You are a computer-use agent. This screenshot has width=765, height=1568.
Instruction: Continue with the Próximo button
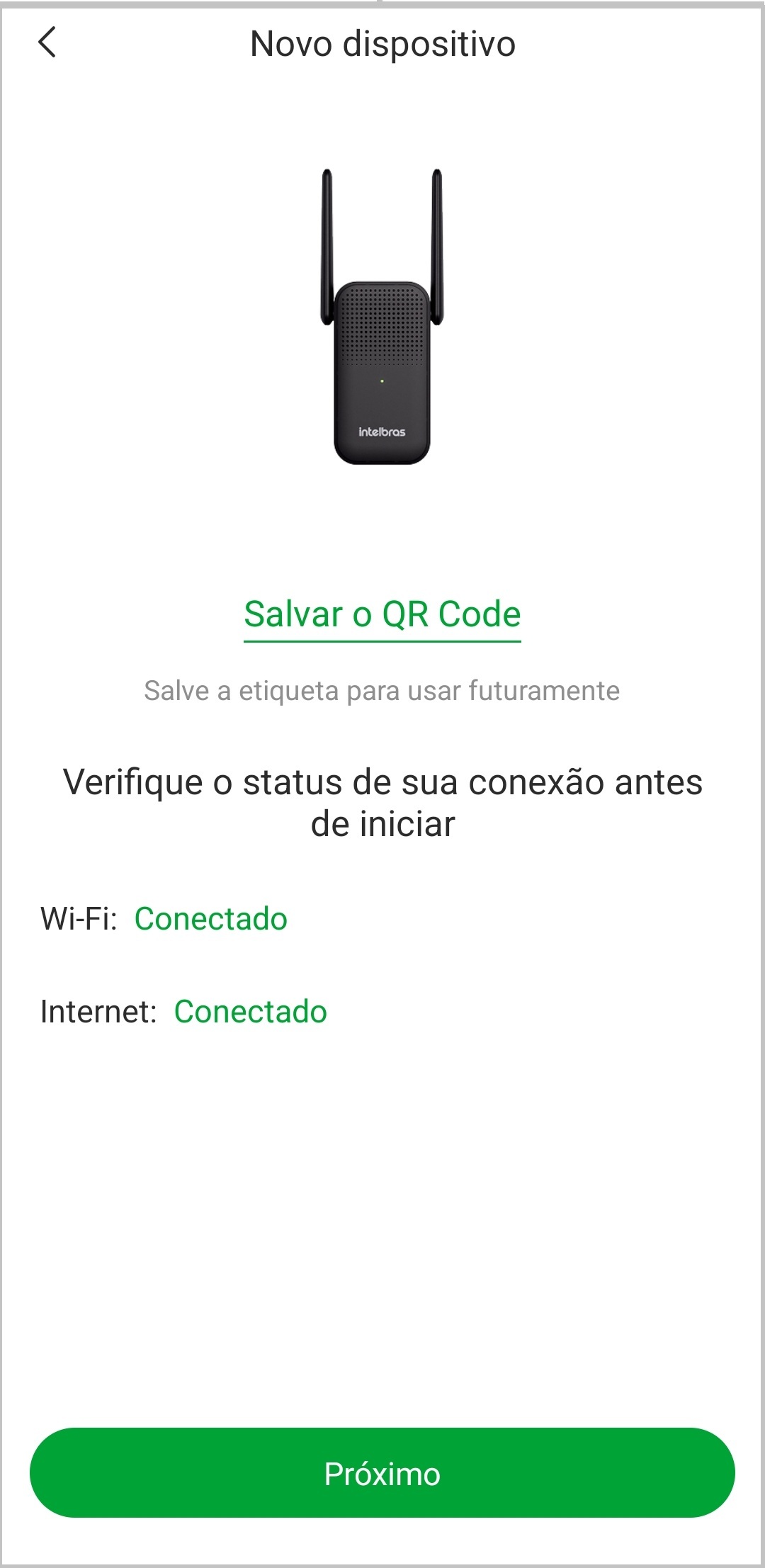tap(382, 1473)
